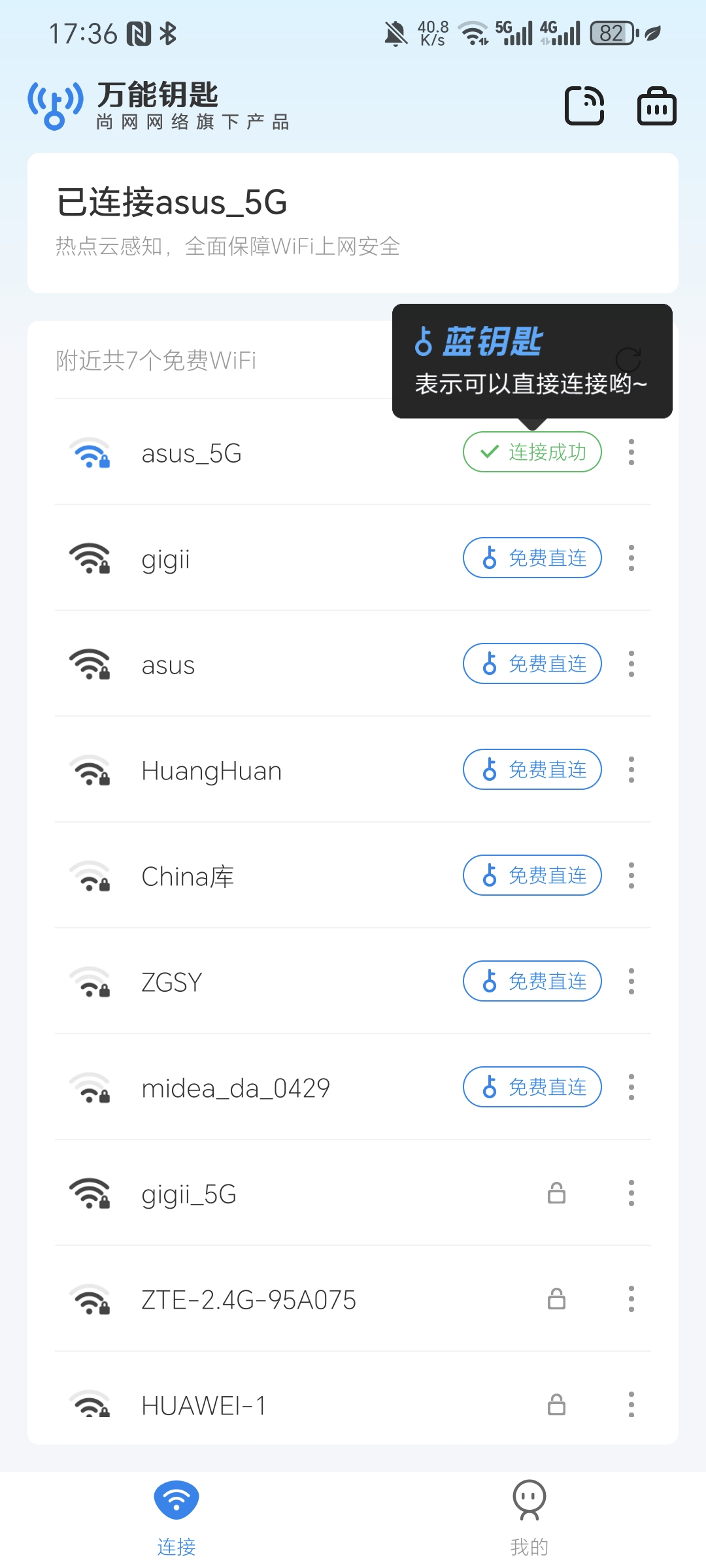Open the toolbox icon in the header
This screenshot has width=706, height=1568.
(656, 105)
